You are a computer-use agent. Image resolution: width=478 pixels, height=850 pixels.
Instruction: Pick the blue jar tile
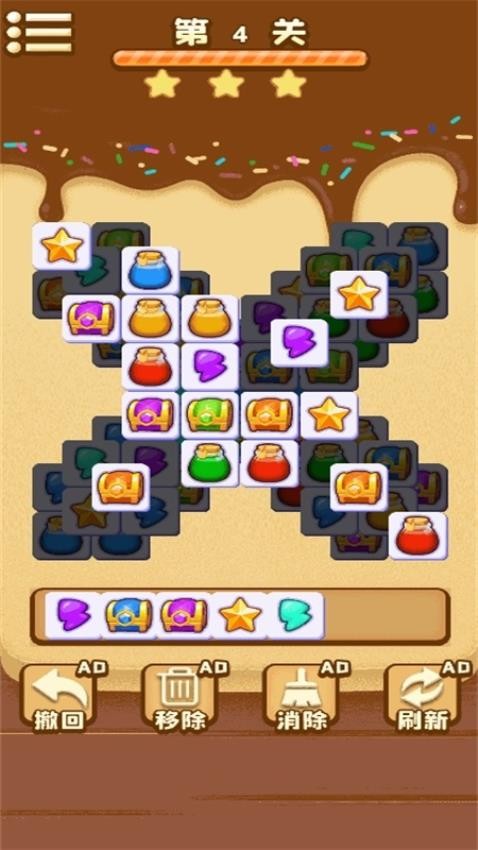pyautogui.click(x=150, y=270)
